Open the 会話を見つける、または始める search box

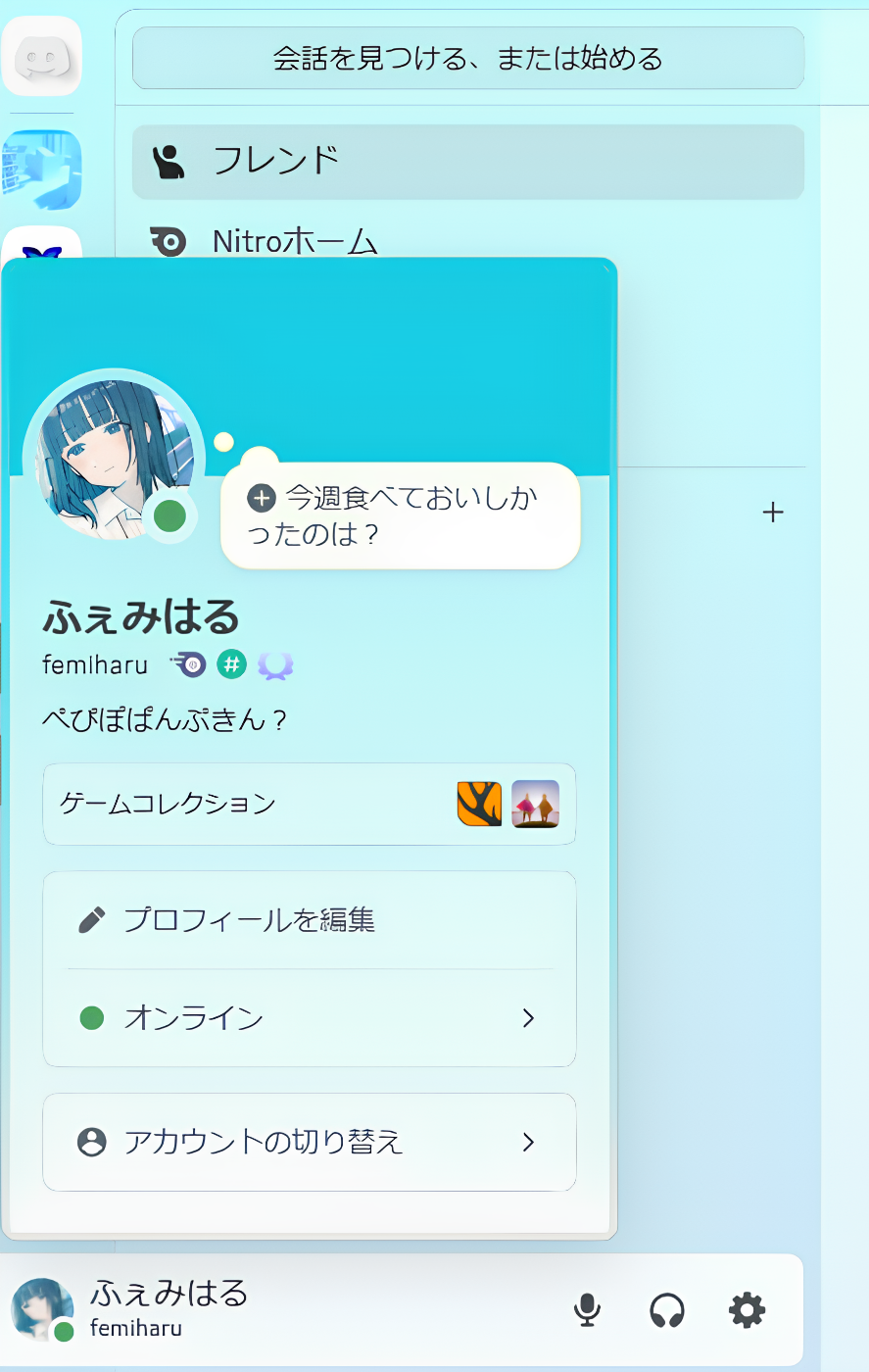[467, 59]
